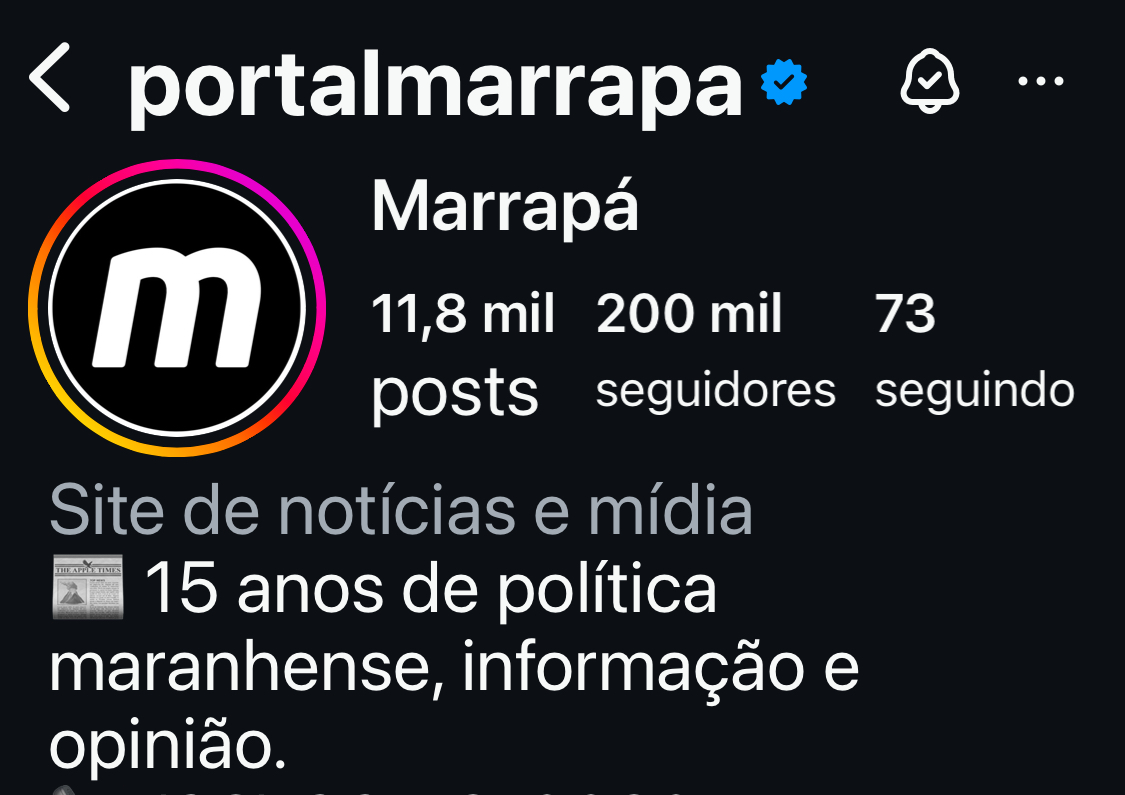Open the 73 seguindo list
The width and height of the screenshot is (1125, 795).
[x=973, y=350]
